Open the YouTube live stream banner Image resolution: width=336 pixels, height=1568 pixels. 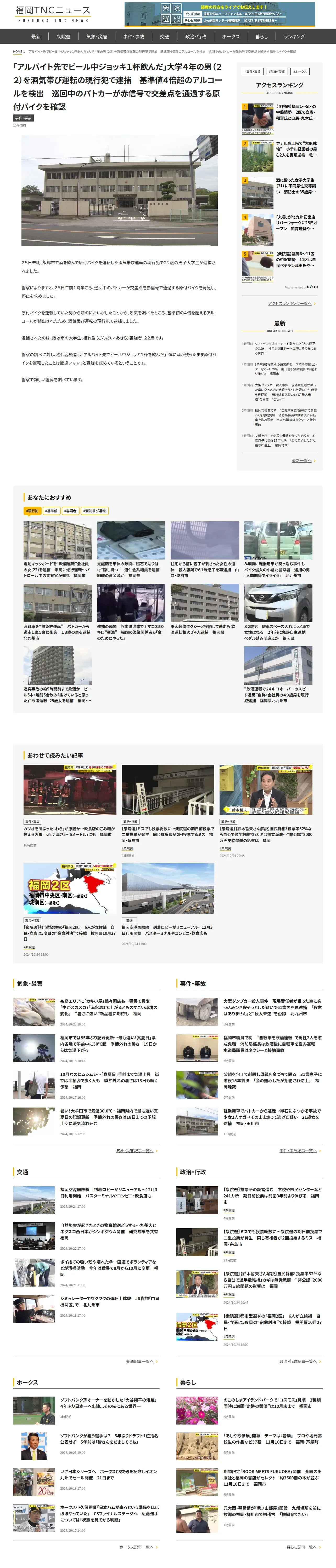(x=220, y=15)
